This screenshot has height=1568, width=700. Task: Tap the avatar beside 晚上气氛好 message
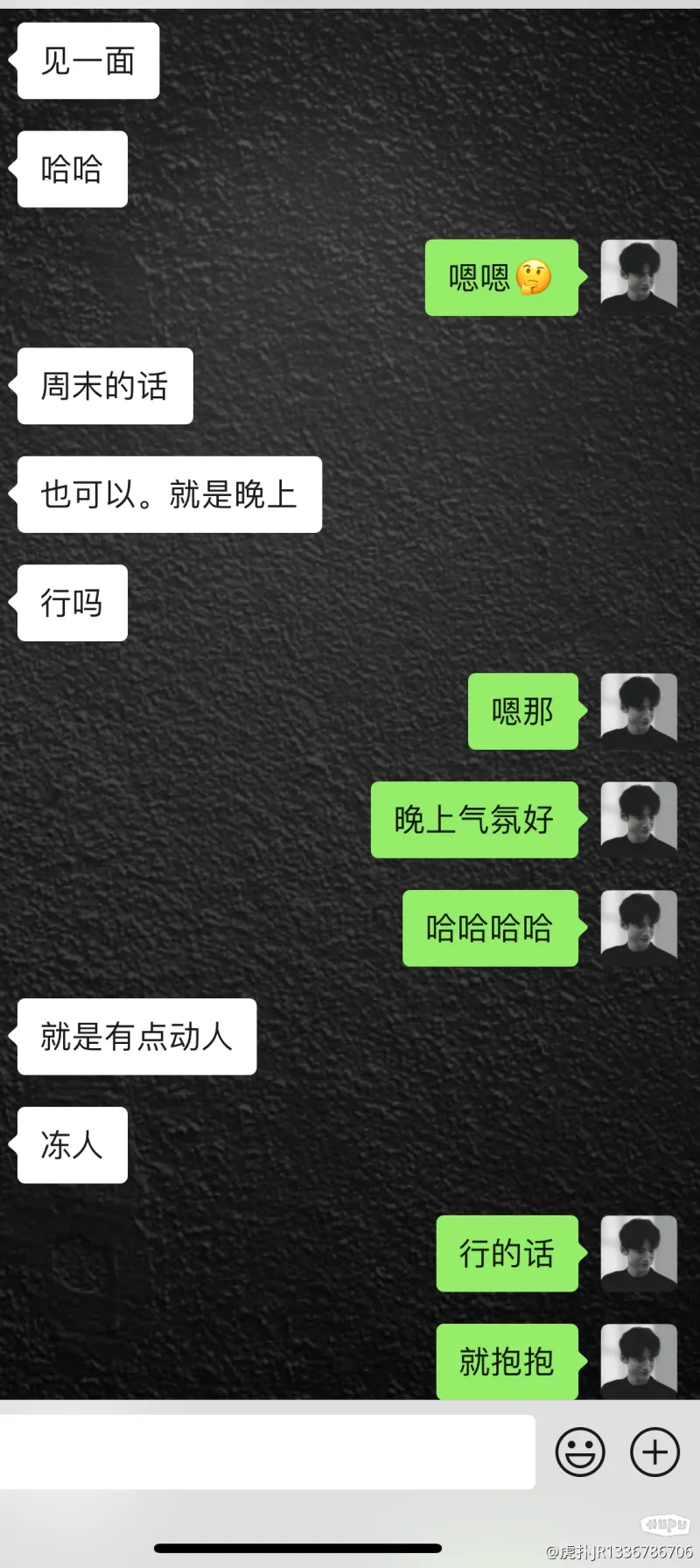tap(639, 820)
